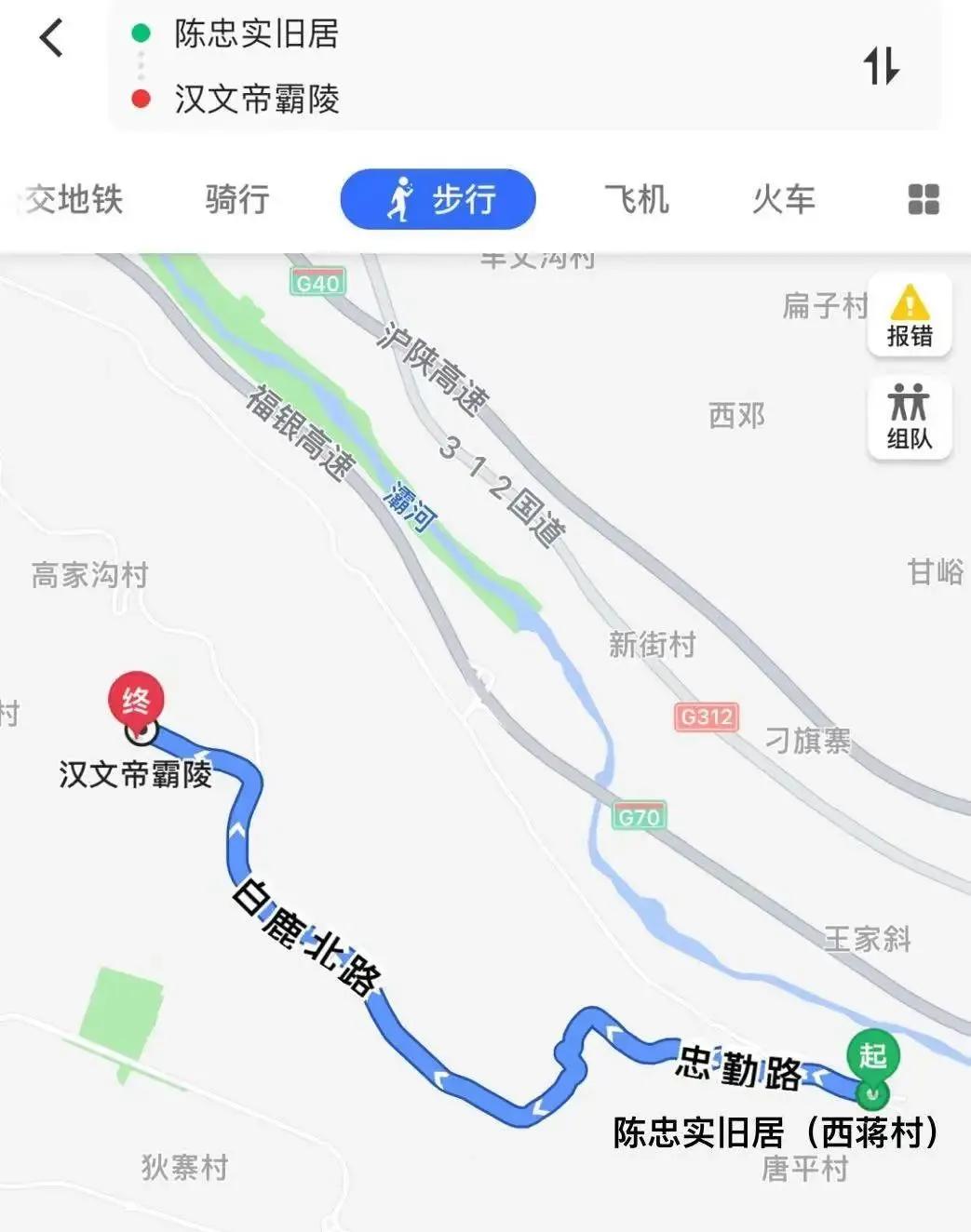The height and width of the screenshot is (1232, 971).
Task: Switch to the 骑行 cycling tab
Action: 237,199
